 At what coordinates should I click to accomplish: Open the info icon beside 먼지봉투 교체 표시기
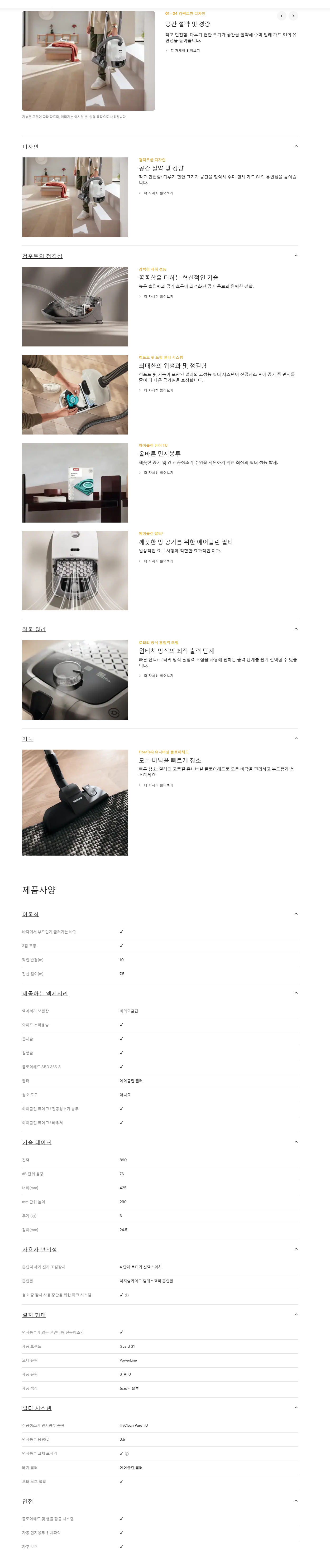pyautogui.click(x=127, y=1454)
